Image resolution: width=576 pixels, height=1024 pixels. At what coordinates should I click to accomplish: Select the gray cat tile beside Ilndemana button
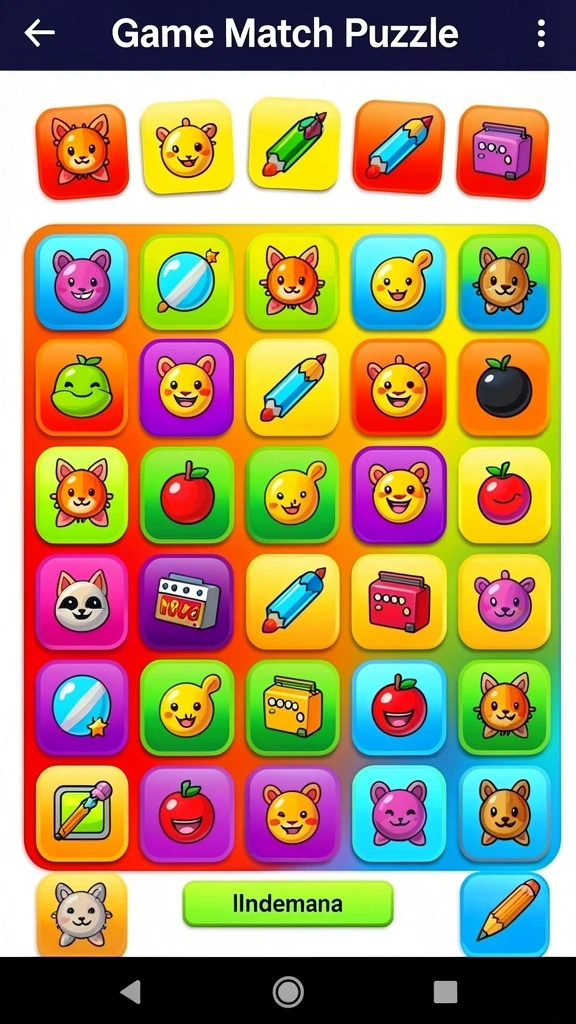[82, 914]
